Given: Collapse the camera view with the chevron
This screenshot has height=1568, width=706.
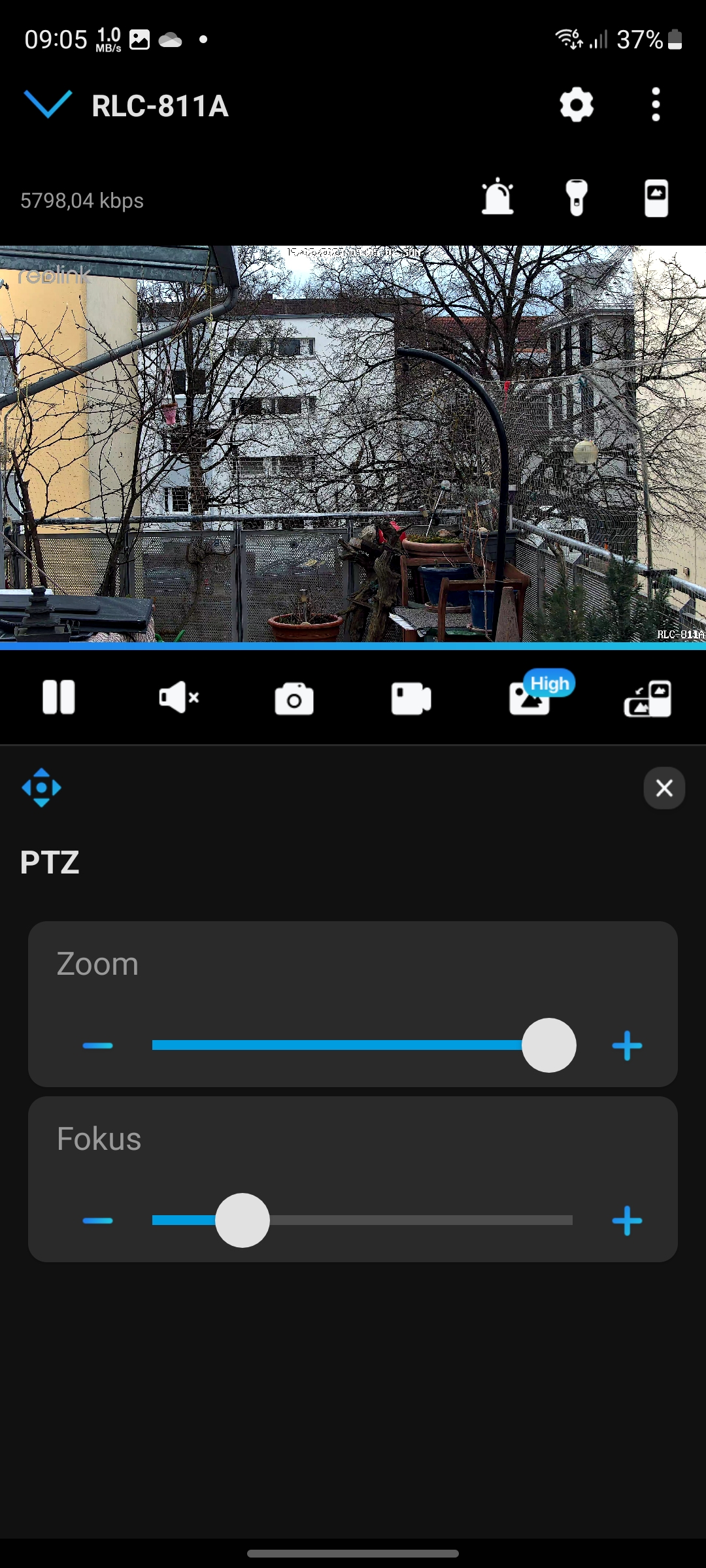Looking at the screenshot, I should (x=47, y=105).
